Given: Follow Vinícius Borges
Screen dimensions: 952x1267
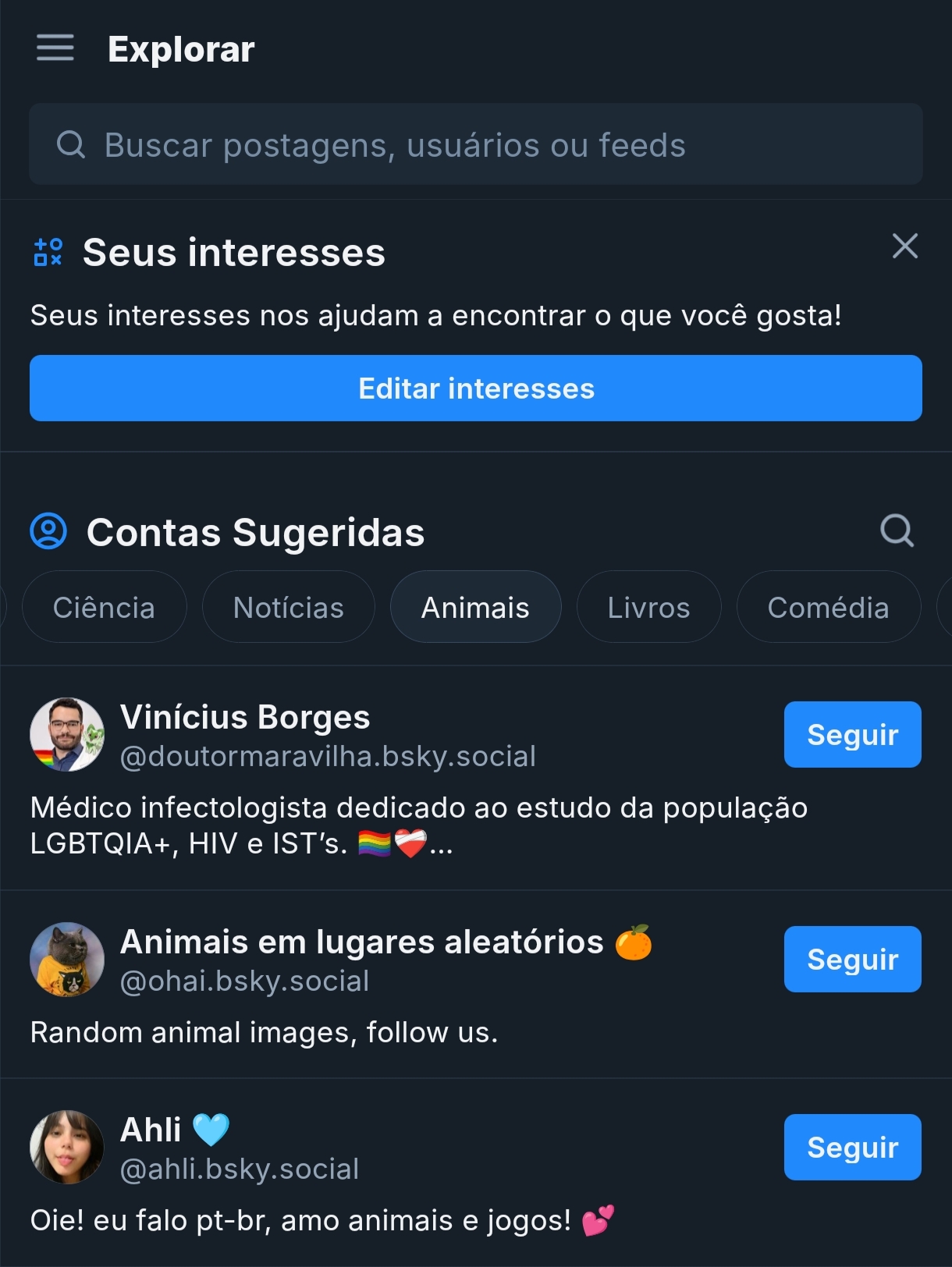Looking at the screenshot, I should point(852,735).
